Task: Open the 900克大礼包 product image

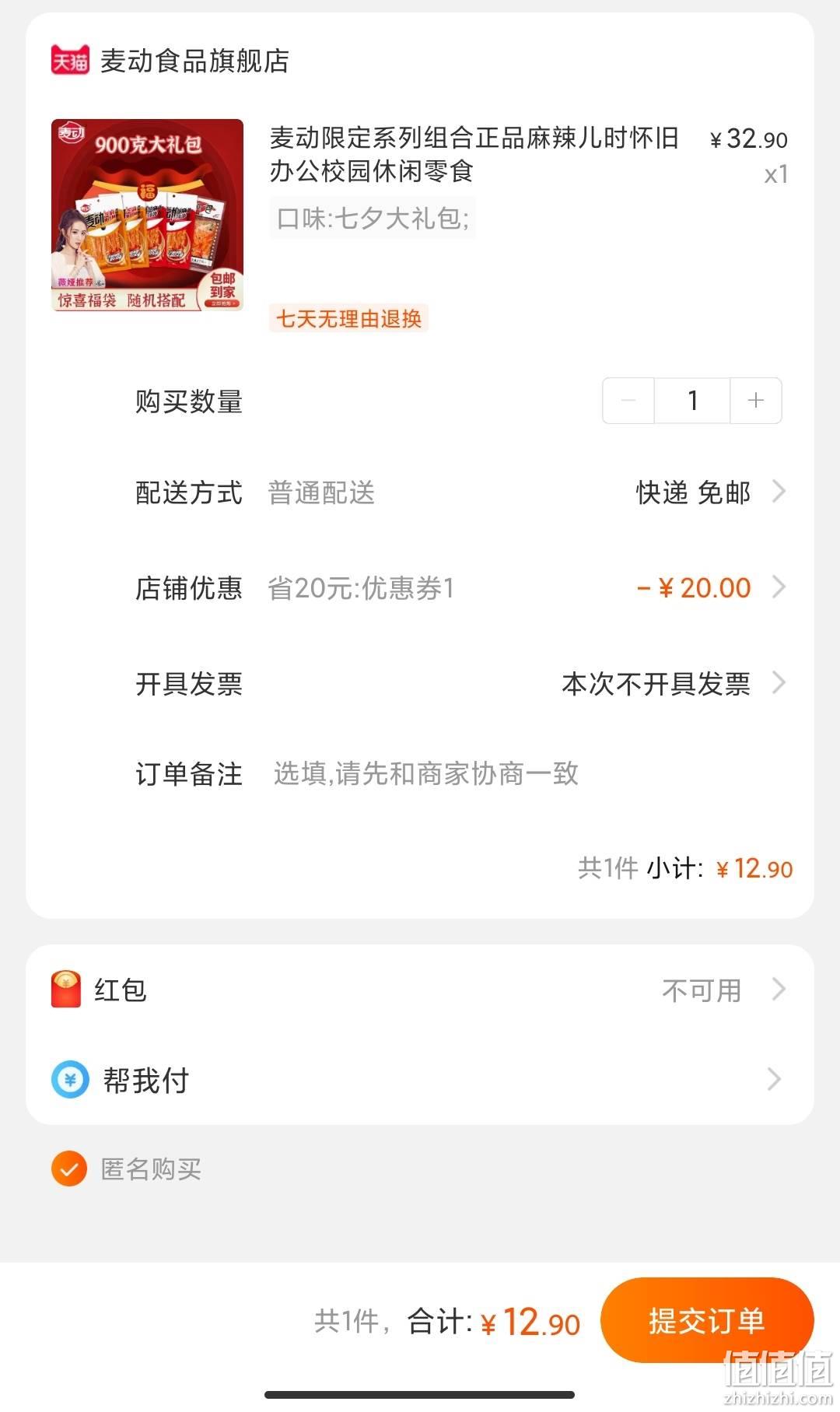Action: coord(148,215)
